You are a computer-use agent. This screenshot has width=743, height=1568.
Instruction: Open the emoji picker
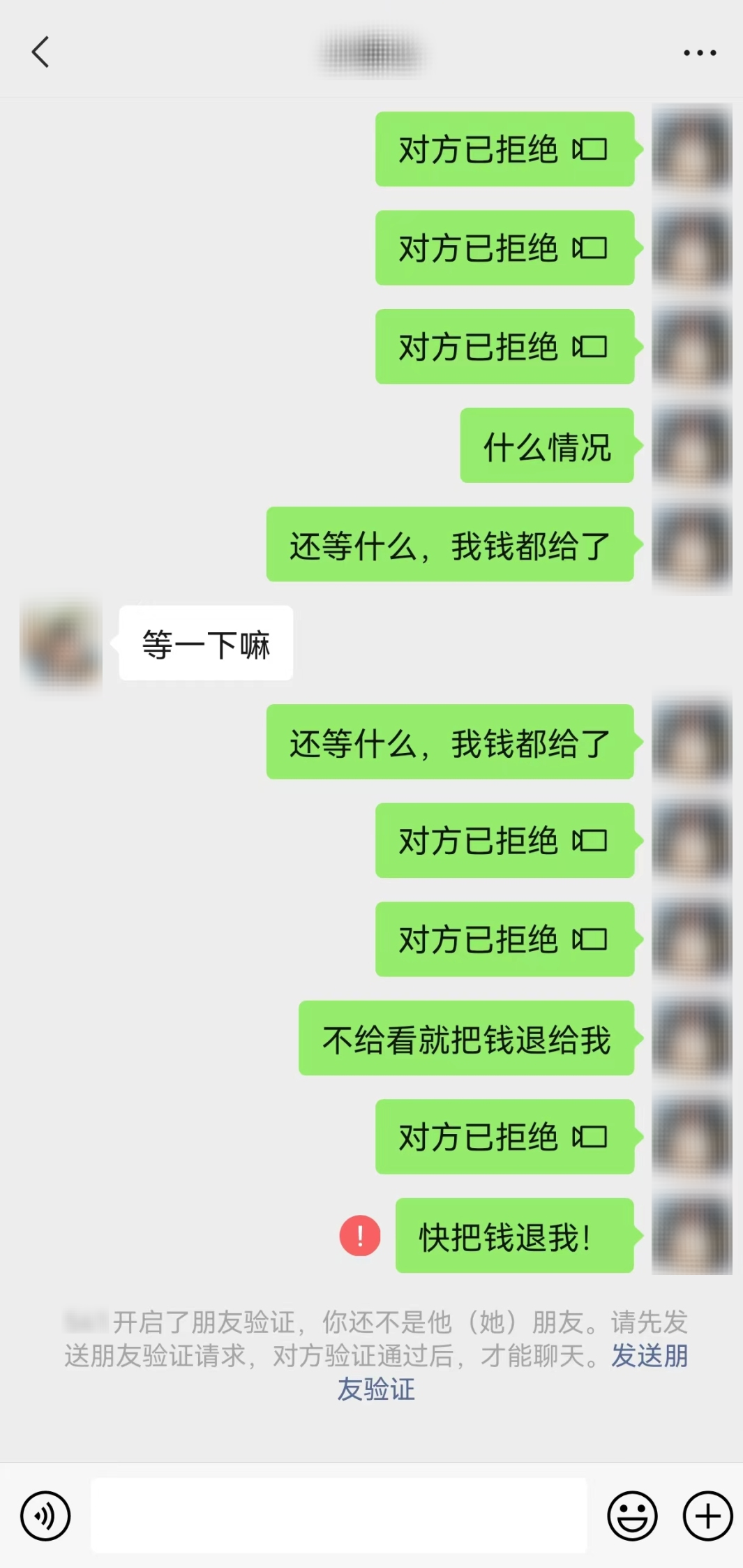pos(632,1516)
